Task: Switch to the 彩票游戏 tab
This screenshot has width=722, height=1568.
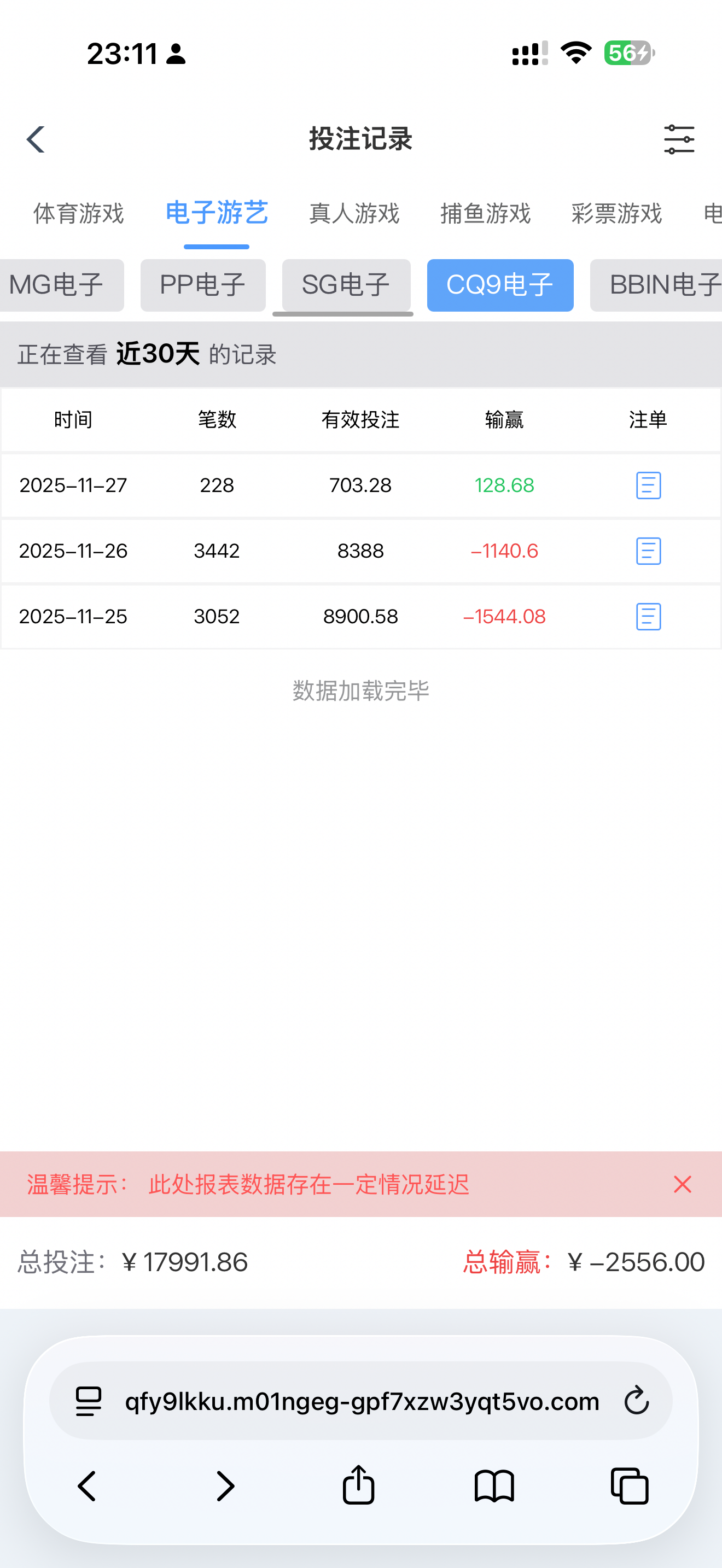Action: 616,214
